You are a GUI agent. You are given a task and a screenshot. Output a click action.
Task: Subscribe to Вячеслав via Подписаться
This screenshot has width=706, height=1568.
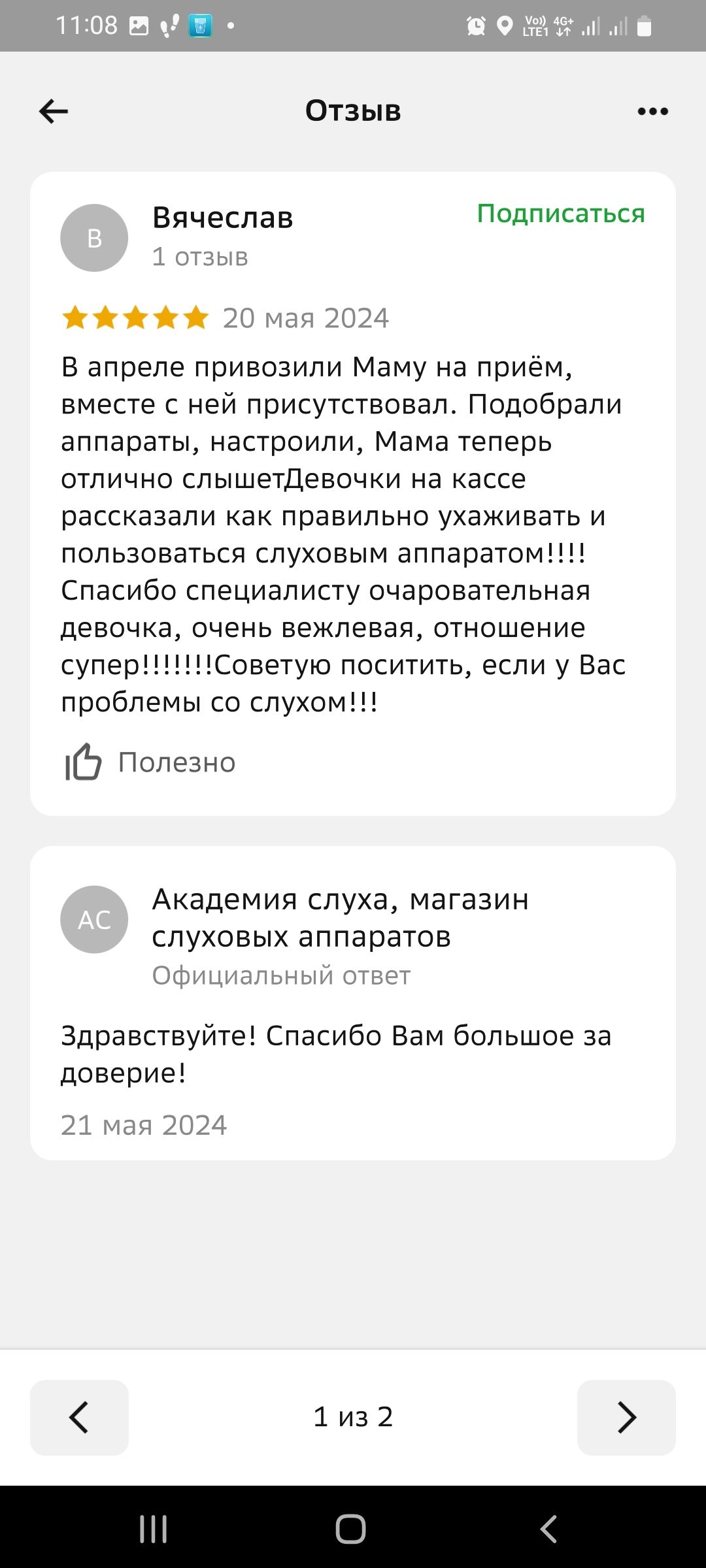560,214
